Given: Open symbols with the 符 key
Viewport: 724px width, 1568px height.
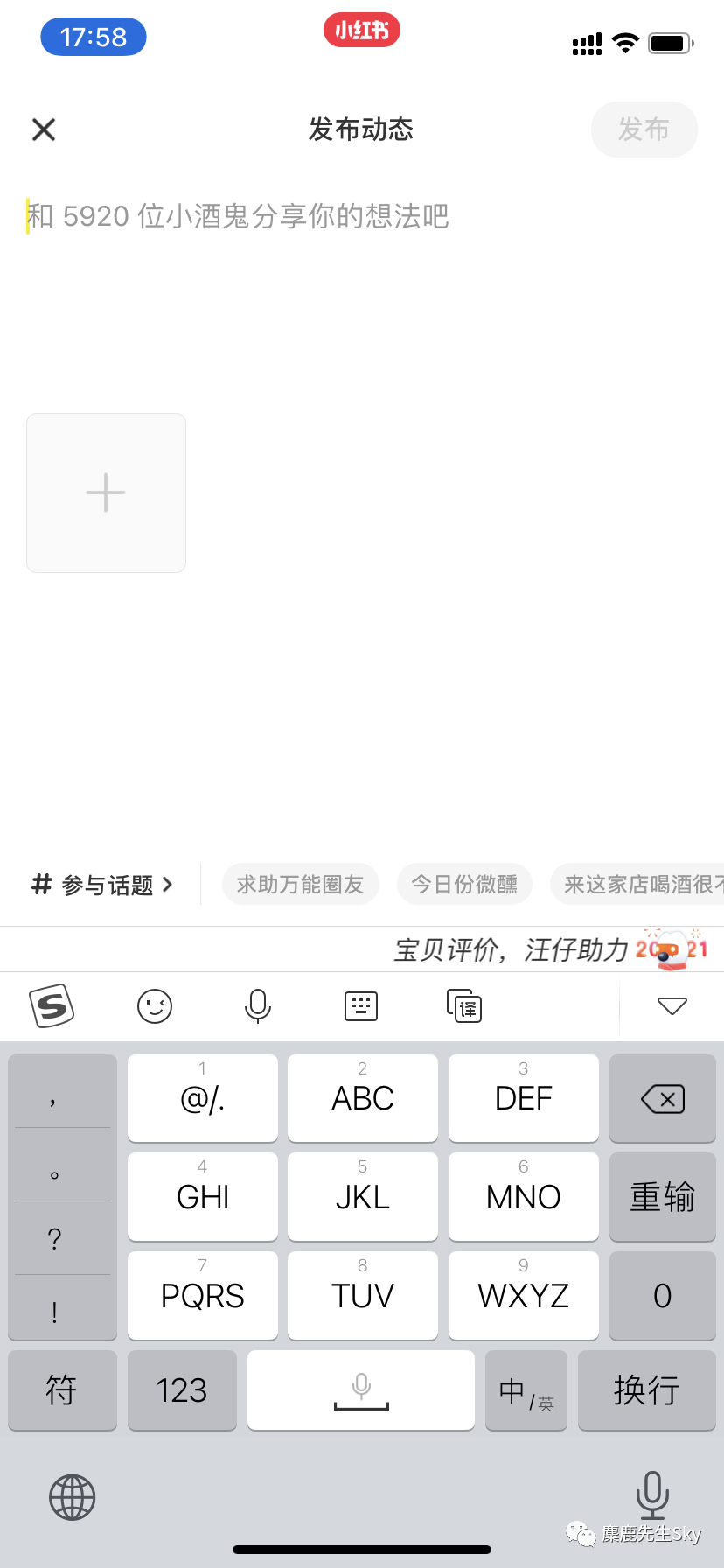Looking at the screenshot, I should coord(61,1390).
